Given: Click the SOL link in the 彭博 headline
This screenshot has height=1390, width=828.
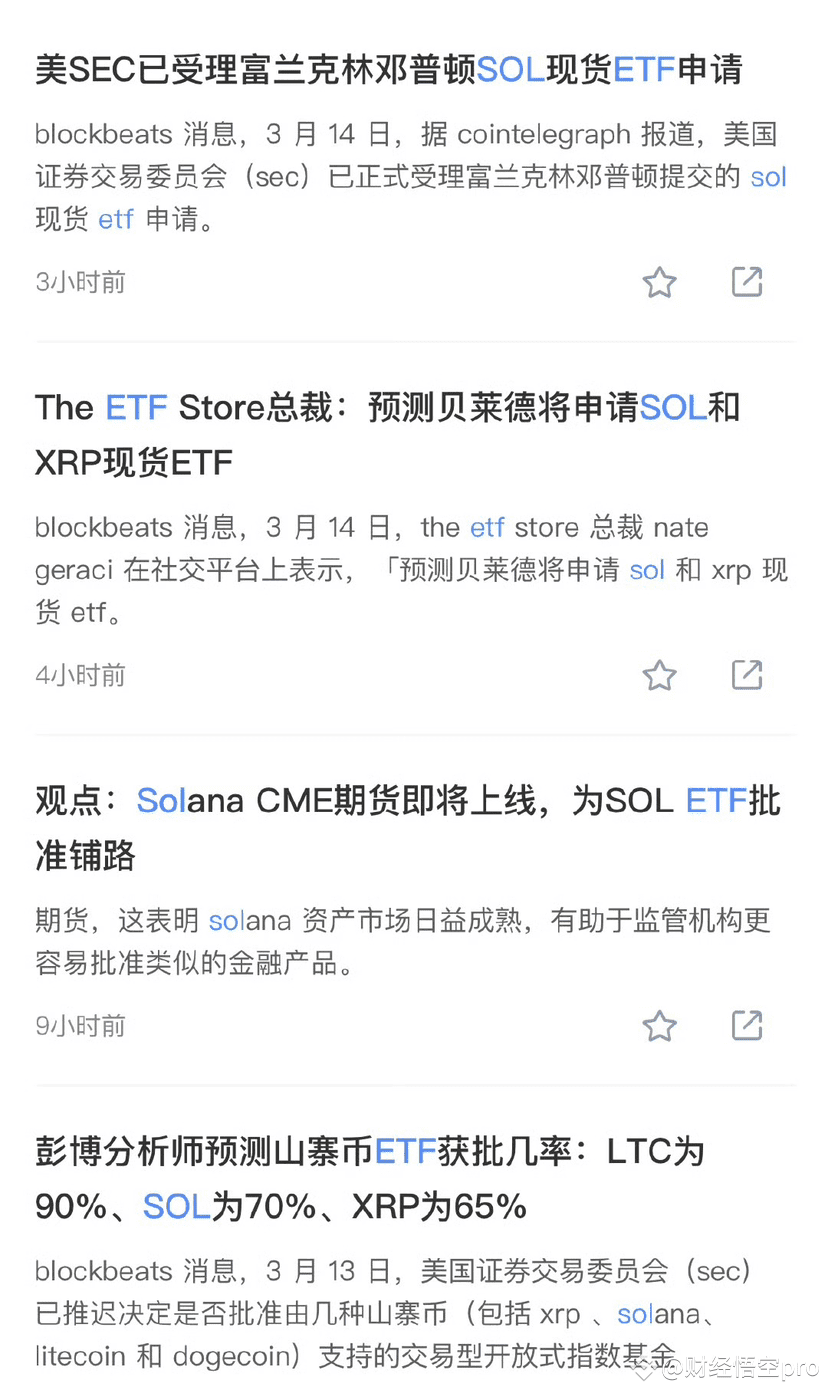Looking at the screenshot, I should click(x=176, y=1207).
